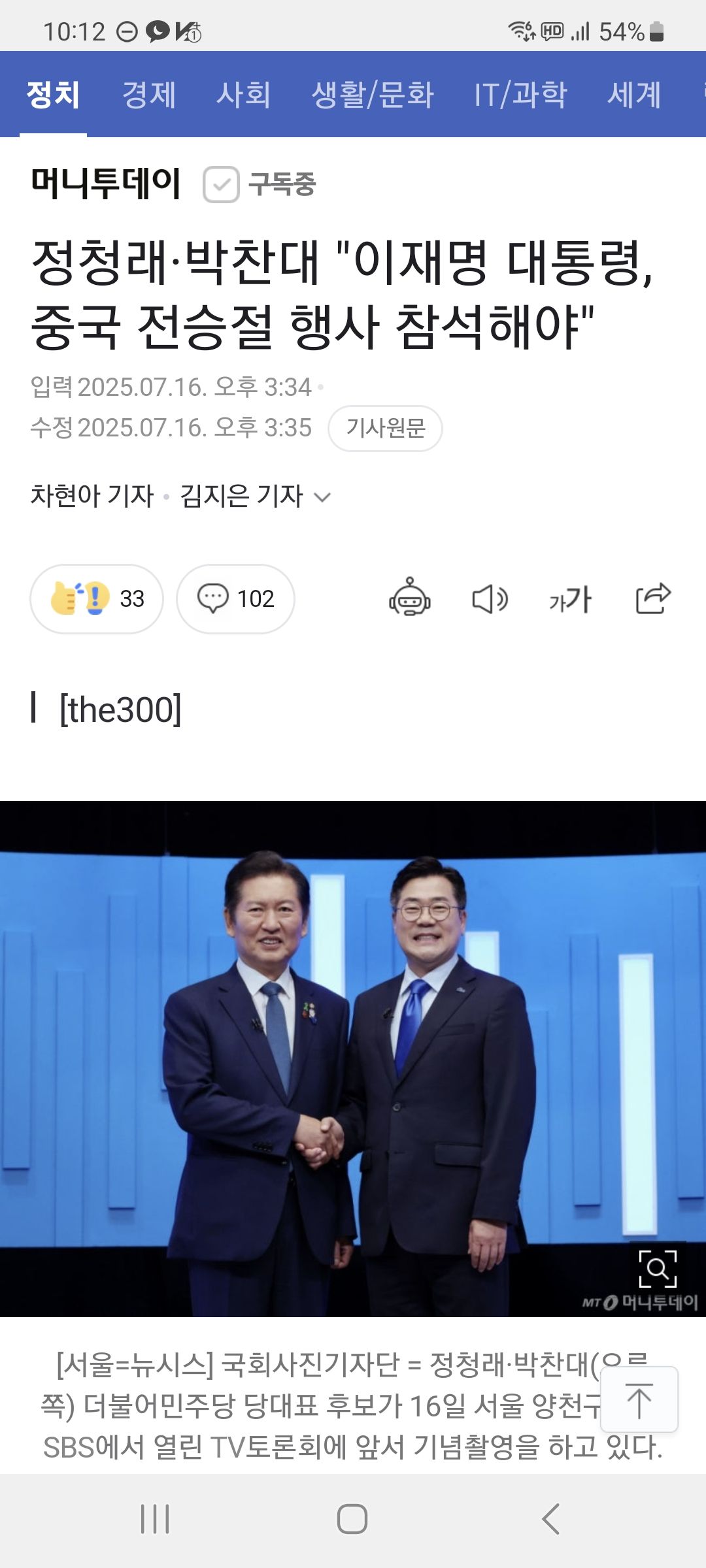The width and height of the screenshot is (706, 1568).
Task: Switch to the 사회 tab
Action: pos(243,95)
